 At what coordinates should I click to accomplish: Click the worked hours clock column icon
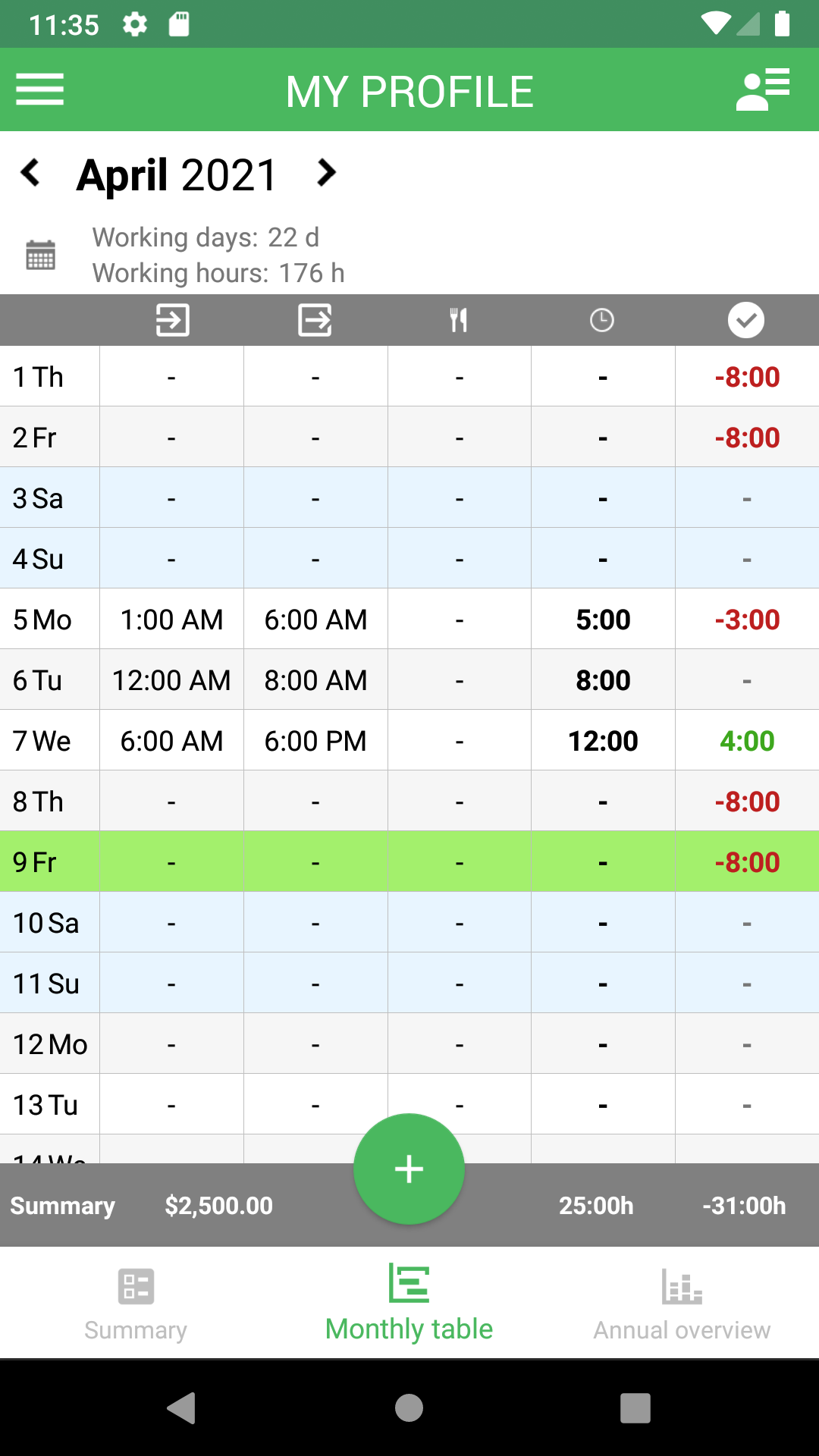603,319
